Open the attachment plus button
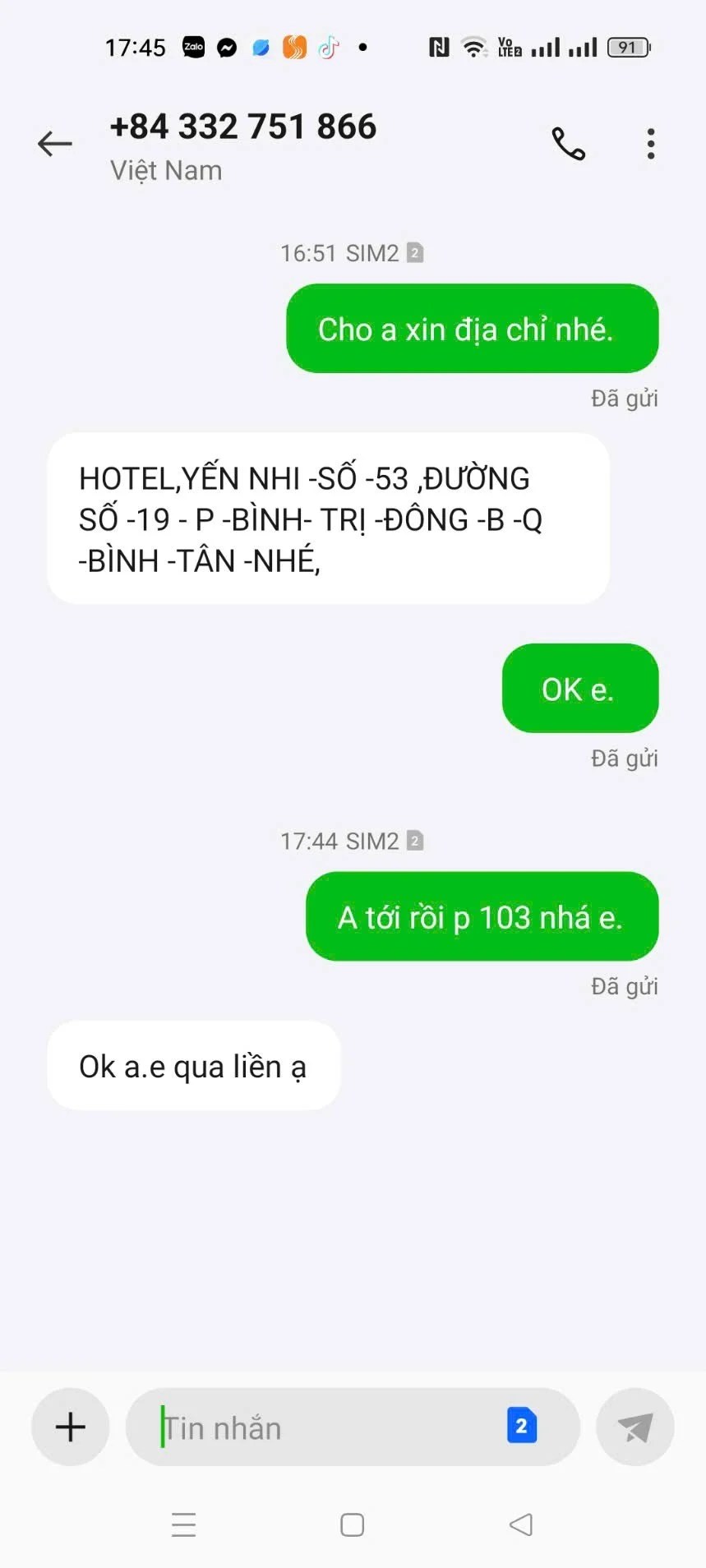The image size is (706, 1568). click(71, 1427)
